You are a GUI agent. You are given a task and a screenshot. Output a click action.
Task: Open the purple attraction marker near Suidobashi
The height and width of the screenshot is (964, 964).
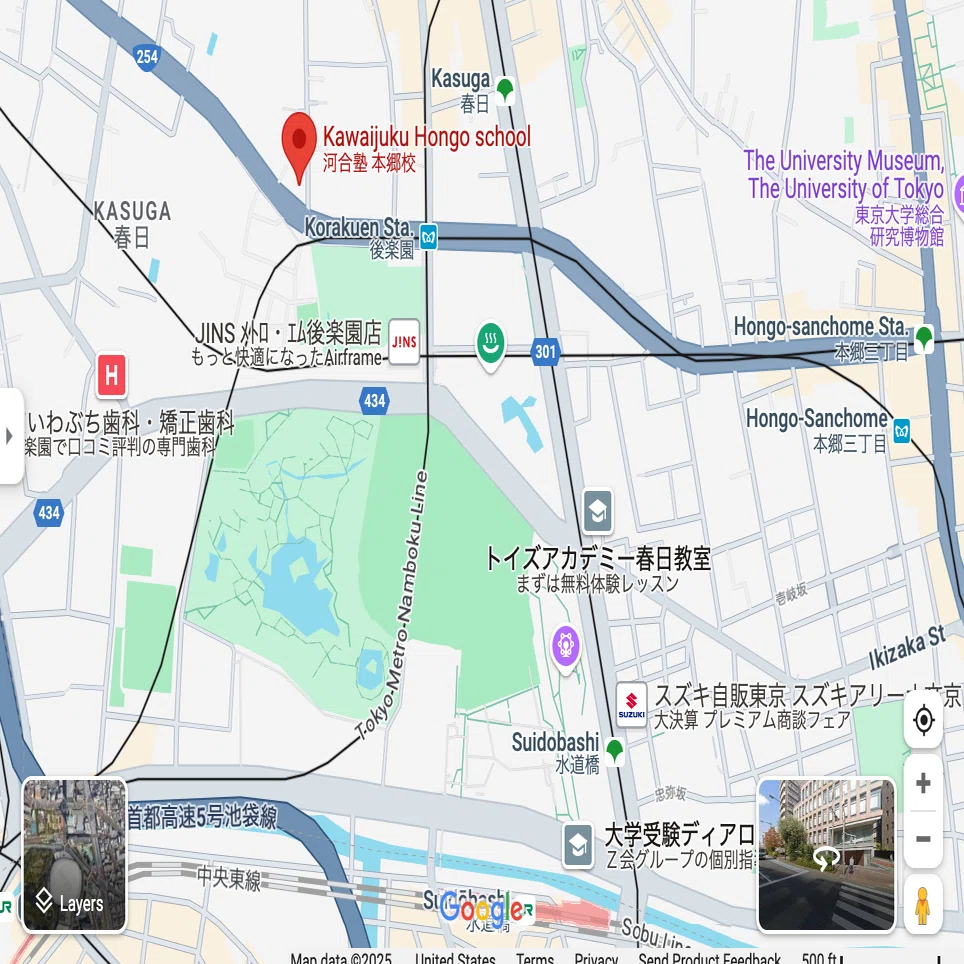(x=566, y=649)
